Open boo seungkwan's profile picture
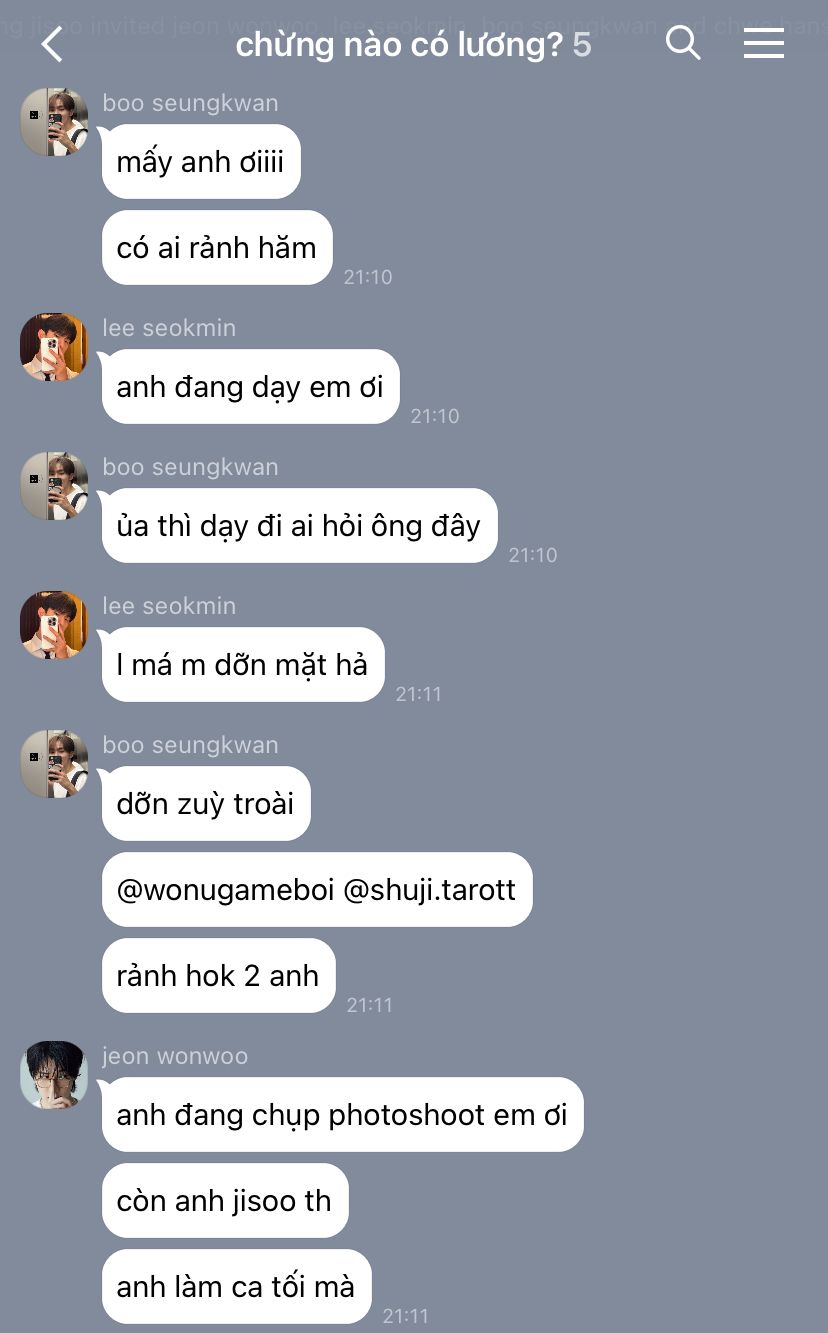Screen dimensions: 828x1333 [x=54, y=122]
